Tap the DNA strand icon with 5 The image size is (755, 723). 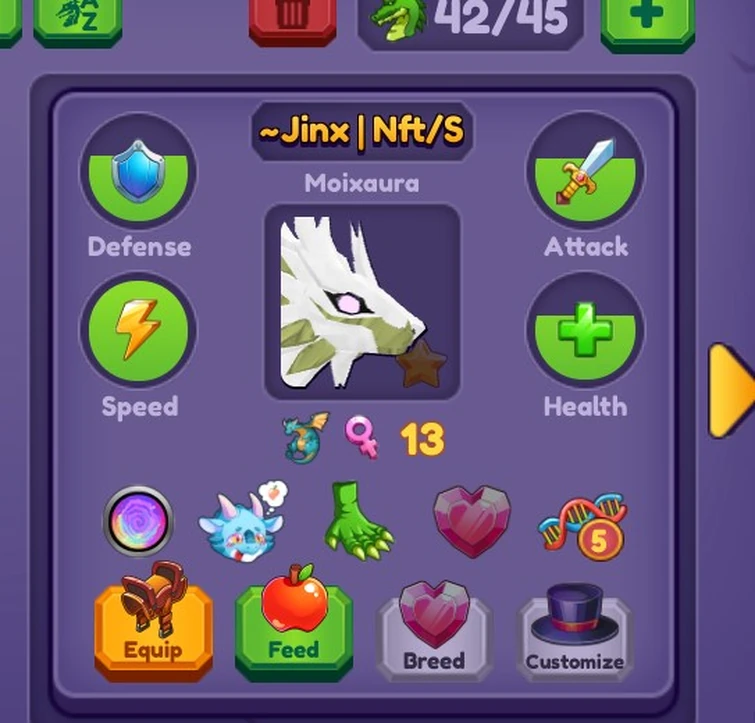pyautogui.click(x=582, y=524)
